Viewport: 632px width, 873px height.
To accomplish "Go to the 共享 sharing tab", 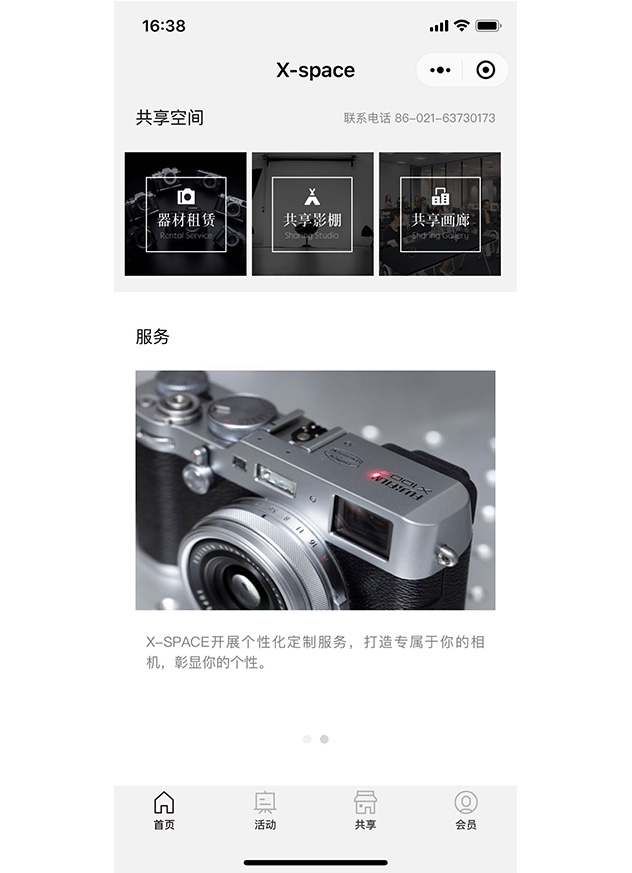I will pyautogui.click(x=366, y=810).
